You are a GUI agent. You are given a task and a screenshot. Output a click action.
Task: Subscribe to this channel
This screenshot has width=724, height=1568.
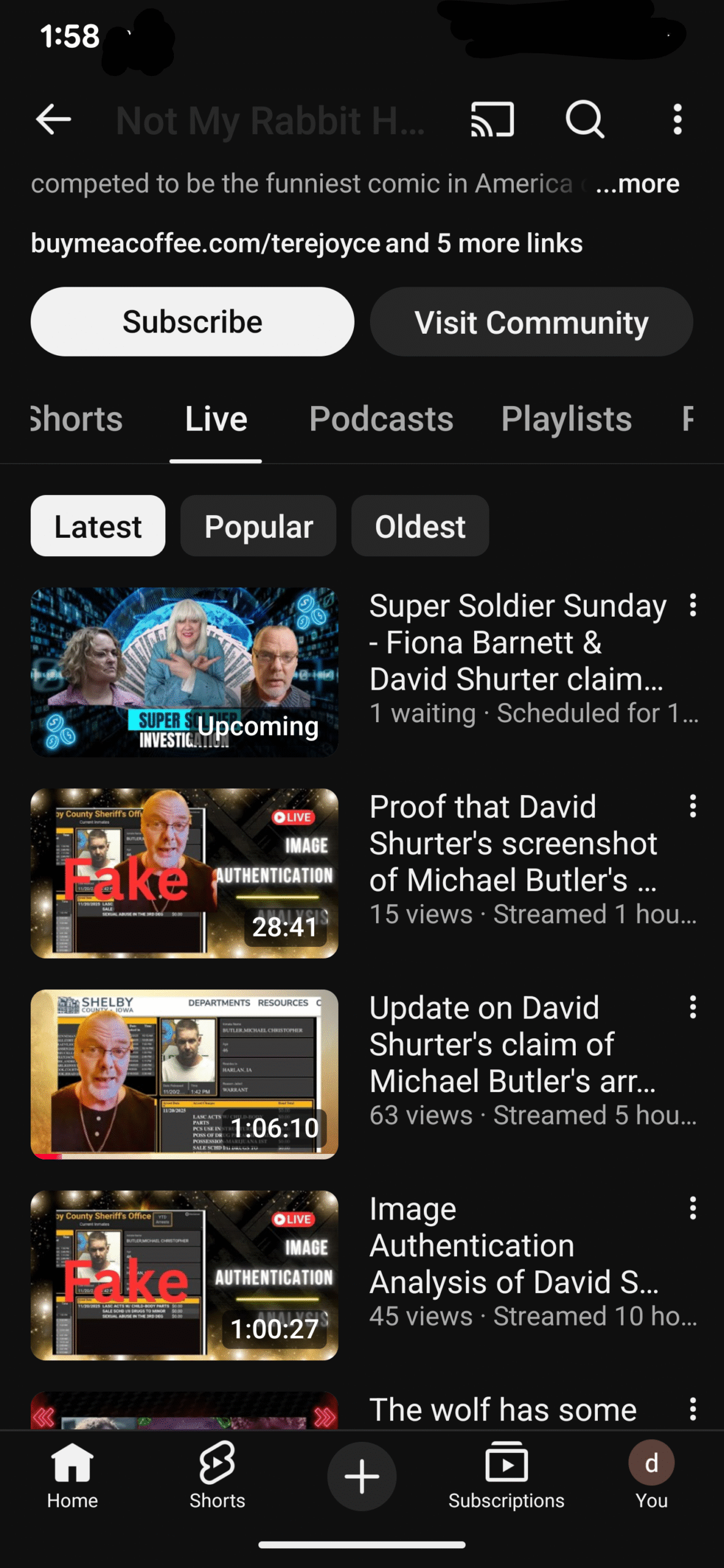point(192,322)
